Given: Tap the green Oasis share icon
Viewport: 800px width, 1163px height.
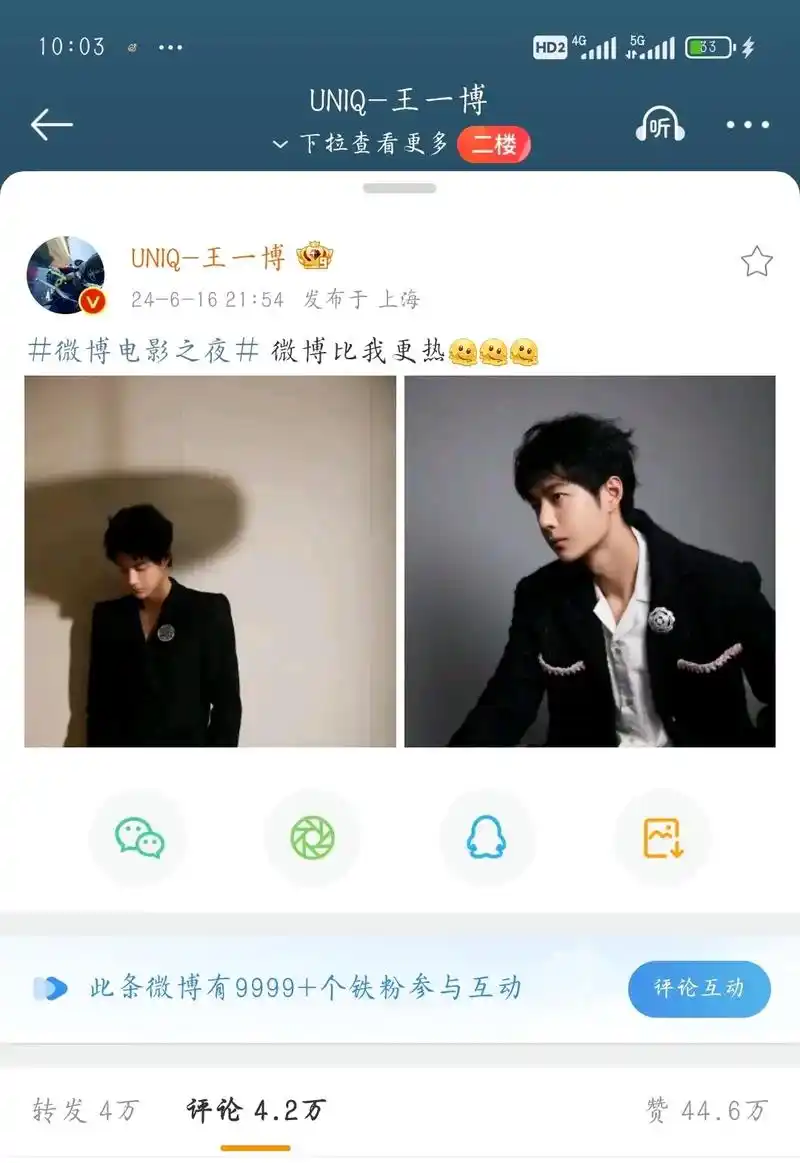Looking at the screenshot, I should coord(312,838).
